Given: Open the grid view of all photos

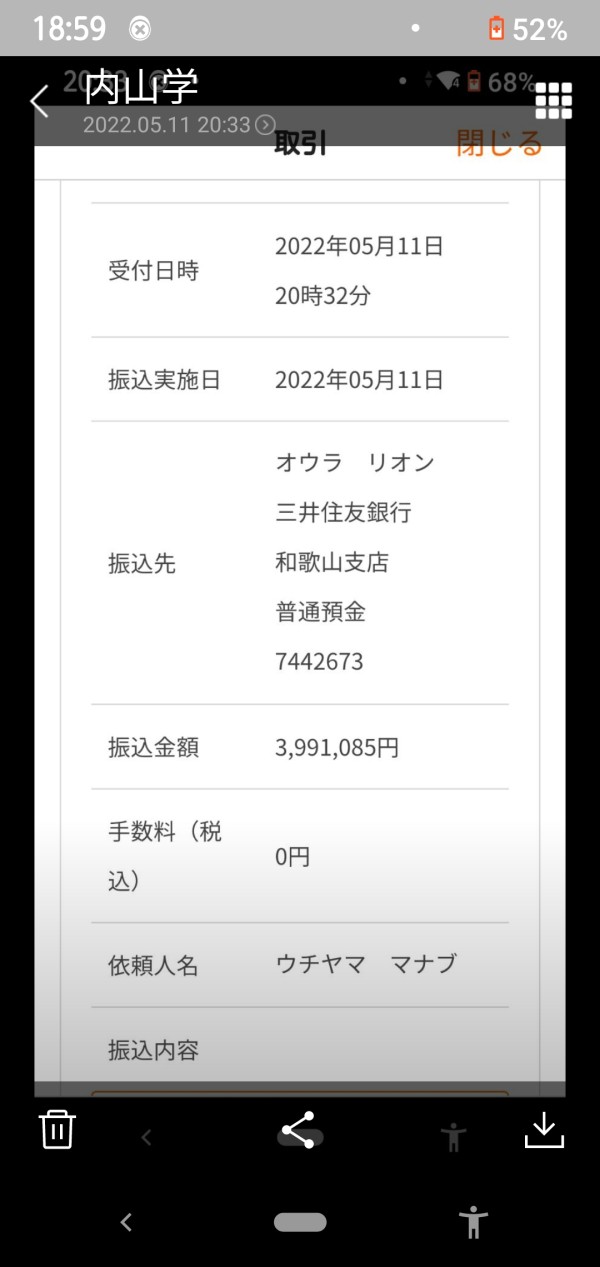Looking at the screenshot, I should point(553,101).
